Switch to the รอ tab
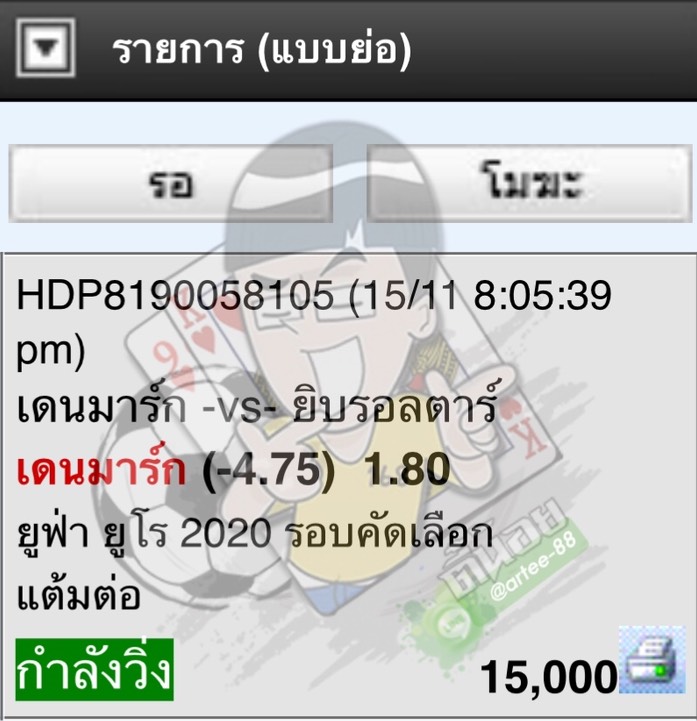The image size is (697, 721). tap(170, 183)
